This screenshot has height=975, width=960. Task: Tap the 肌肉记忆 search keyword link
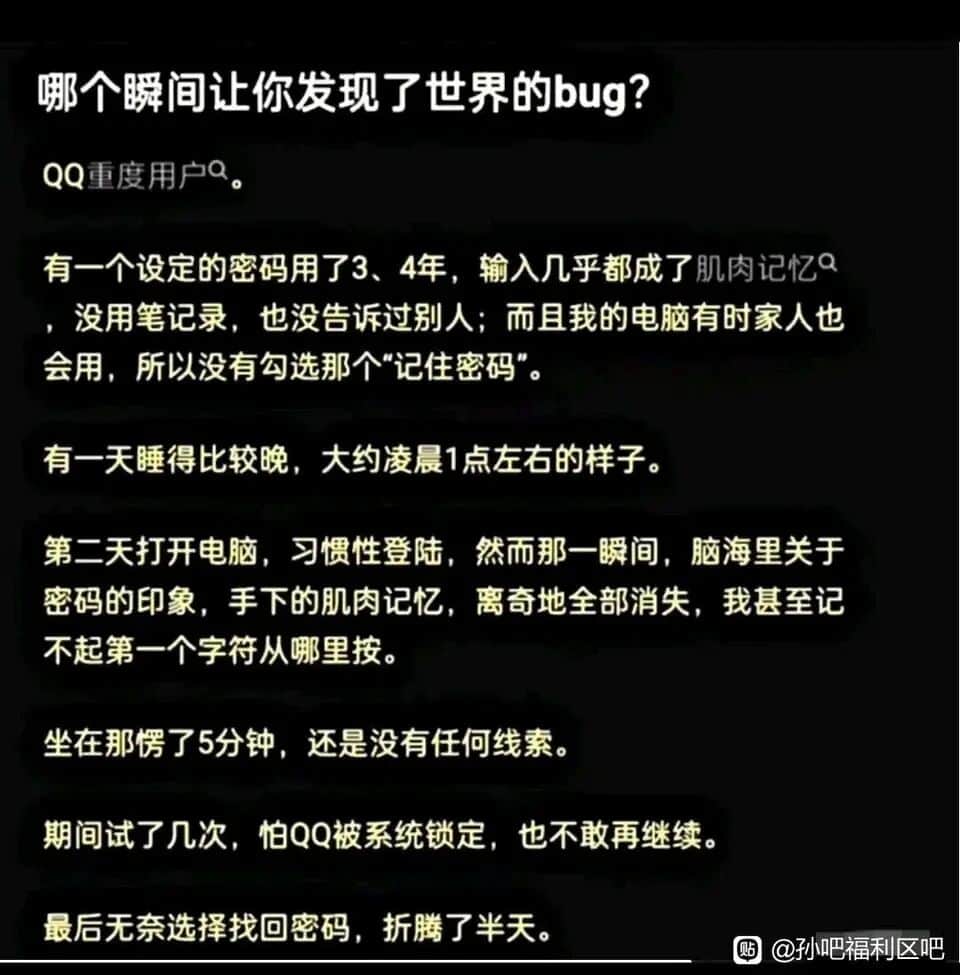765,269
